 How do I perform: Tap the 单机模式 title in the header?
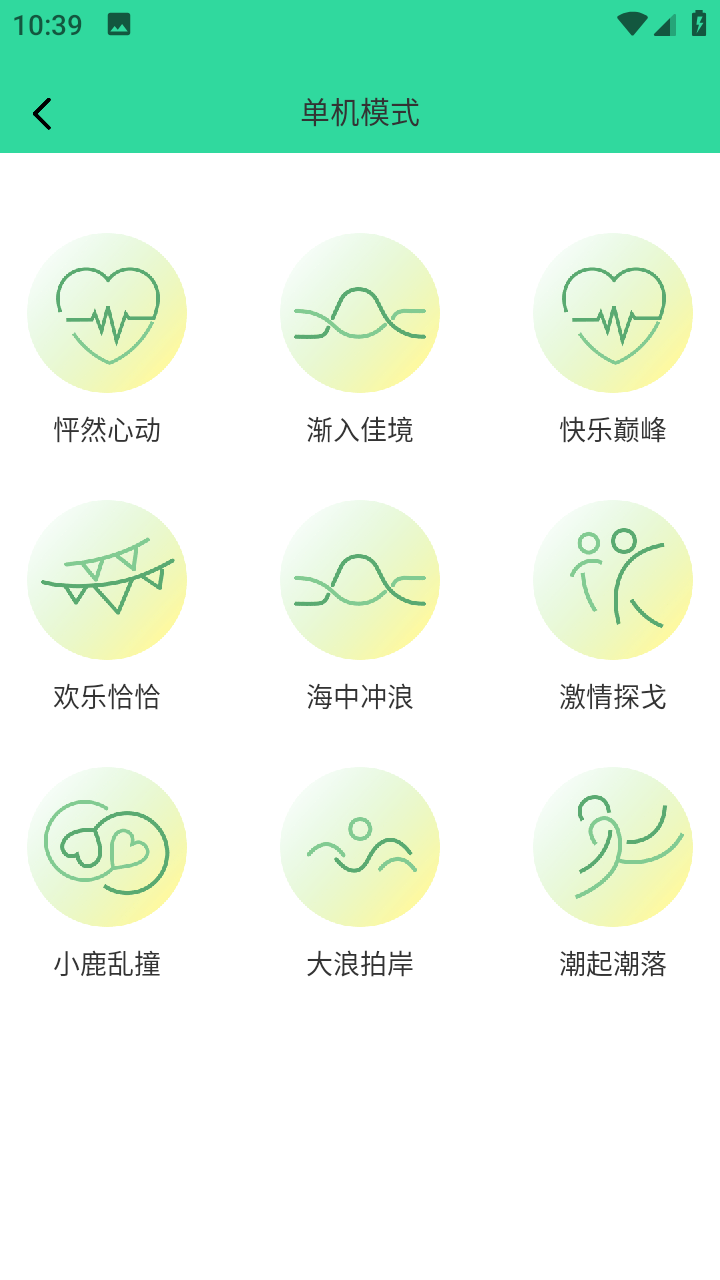tap(360, 113)
